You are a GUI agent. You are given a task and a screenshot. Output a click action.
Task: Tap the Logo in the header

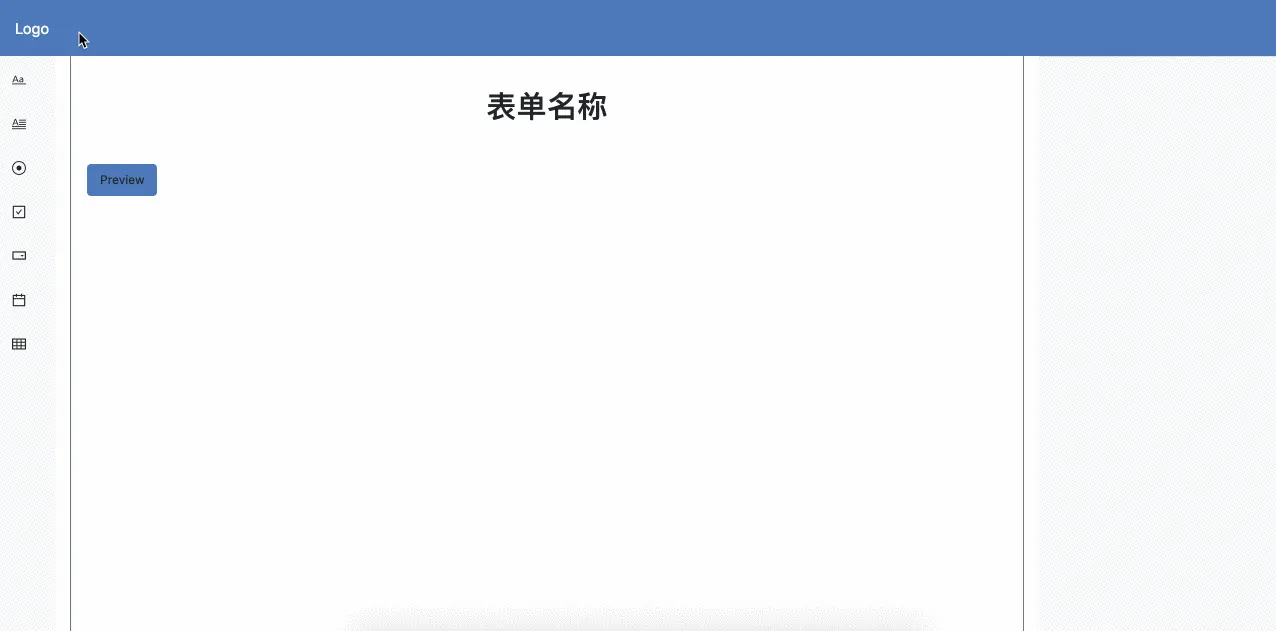tap(32, 29)
